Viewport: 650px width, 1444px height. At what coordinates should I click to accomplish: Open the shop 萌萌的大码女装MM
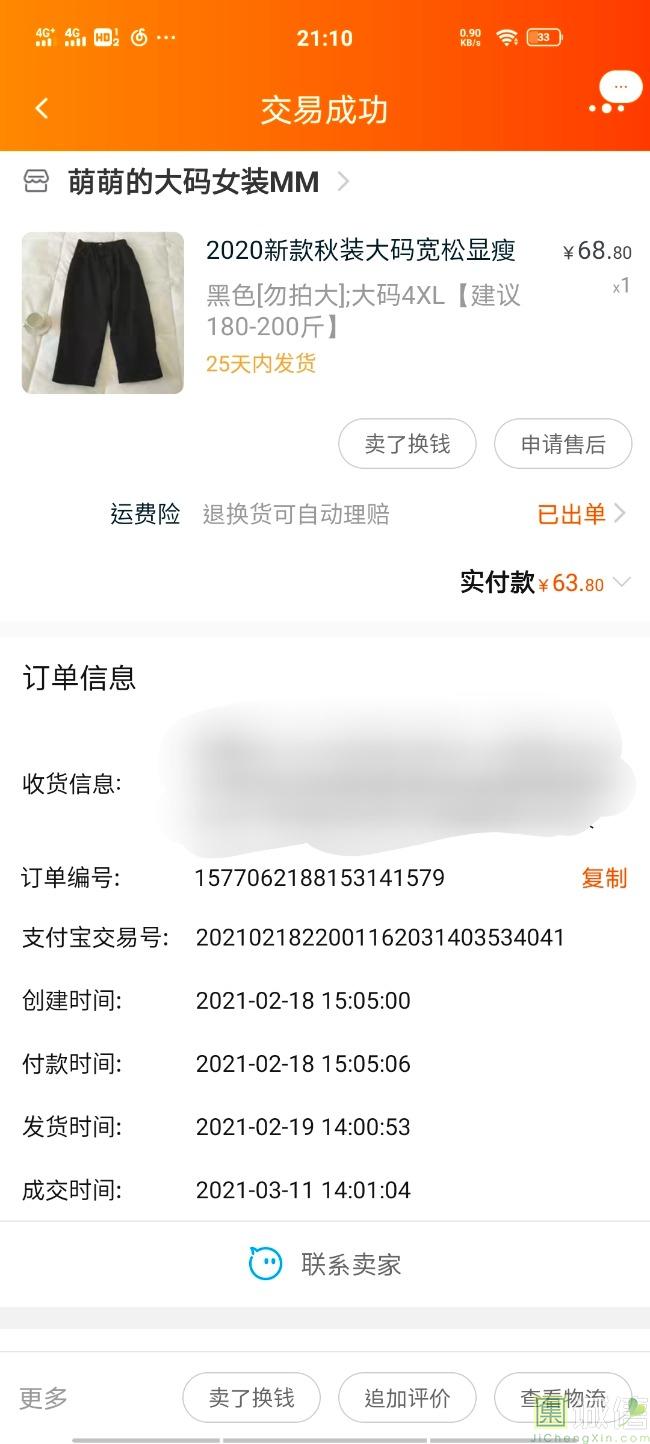click(187, 182)
